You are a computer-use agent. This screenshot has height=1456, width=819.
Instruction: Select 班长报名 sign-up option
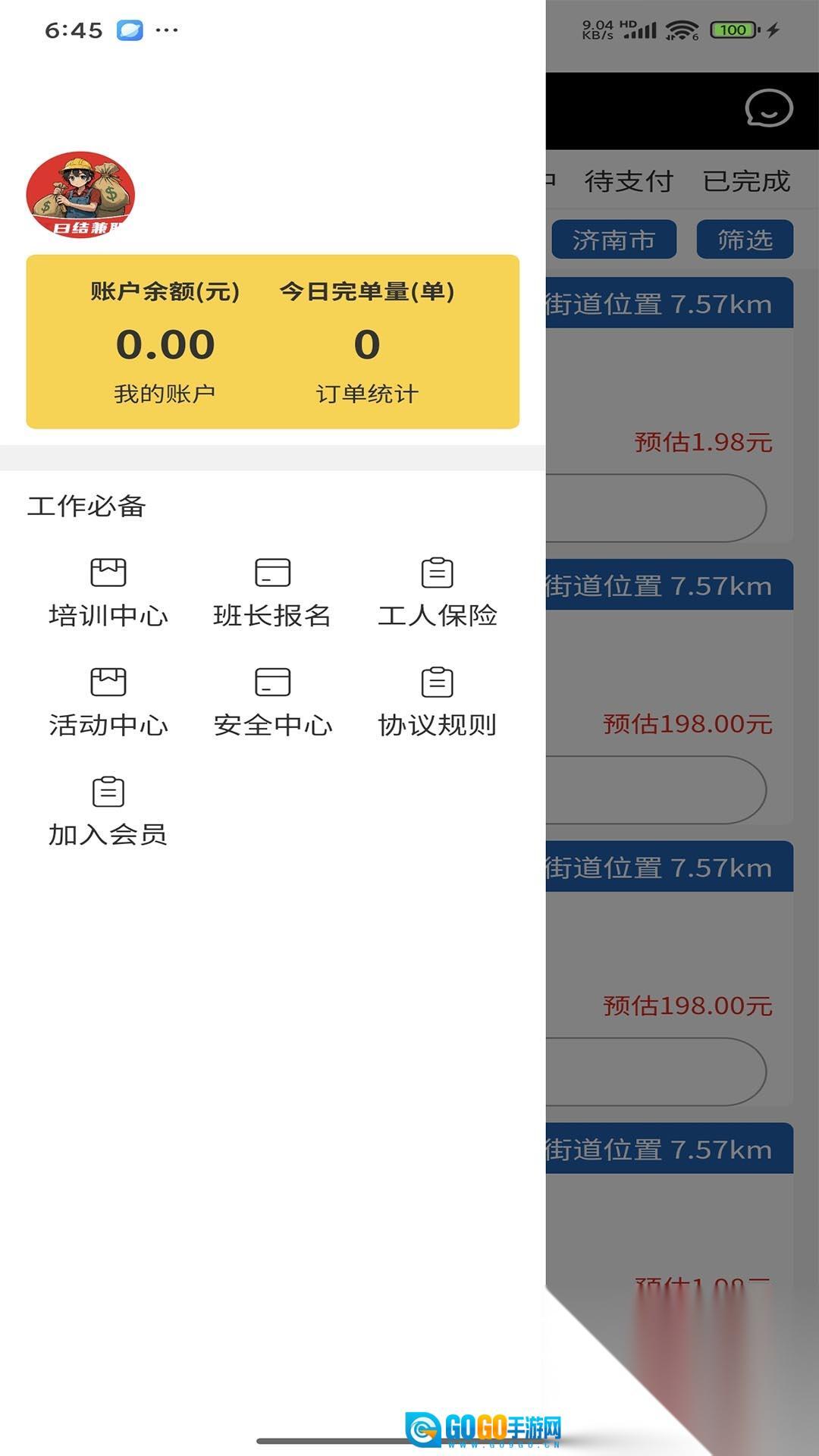click(272, 593)
